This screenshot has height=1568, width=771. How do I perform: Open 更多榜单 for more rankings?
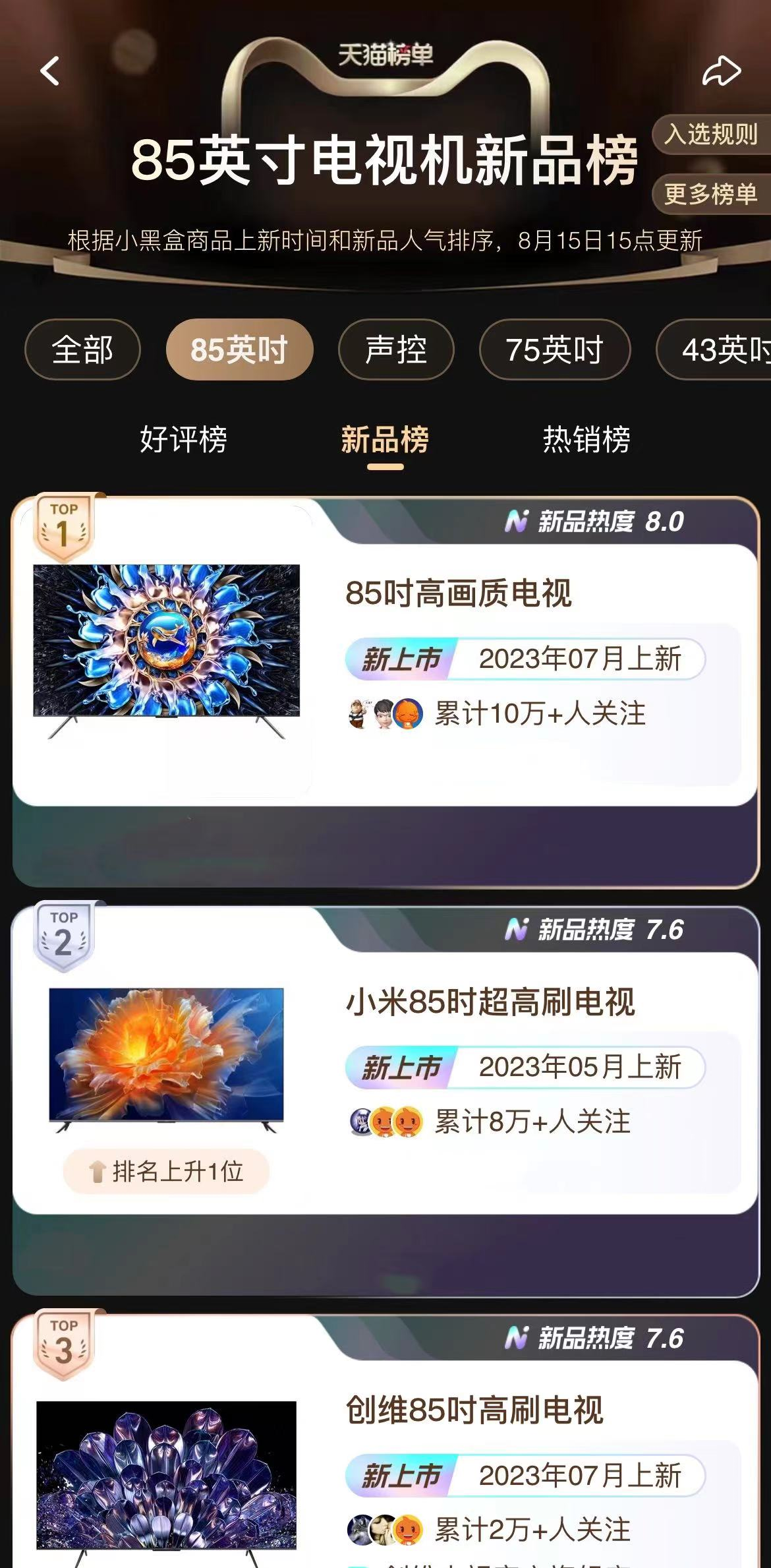point(711,194)
